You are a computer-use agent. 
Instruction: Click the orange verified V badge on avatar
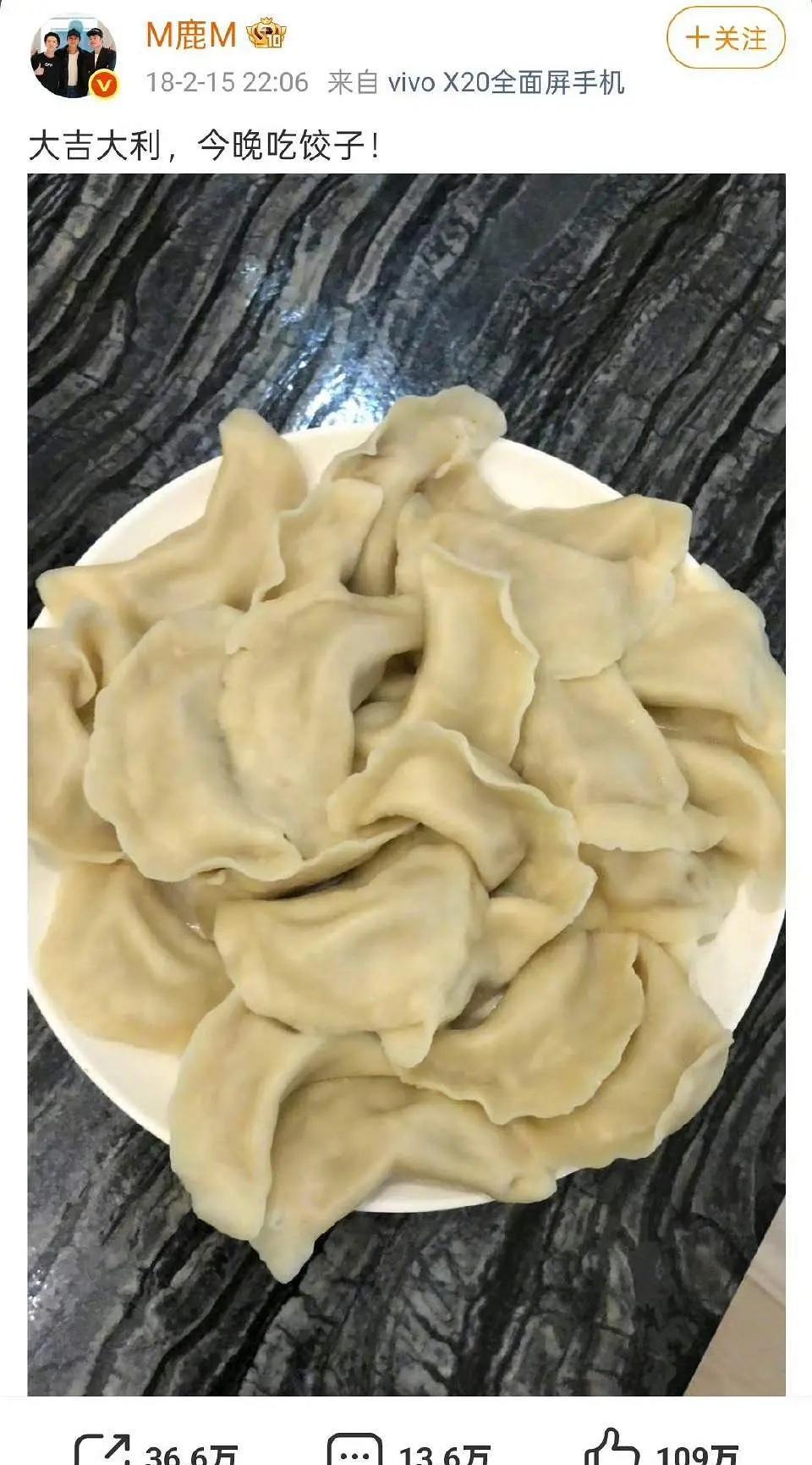[x=103, y=84]
